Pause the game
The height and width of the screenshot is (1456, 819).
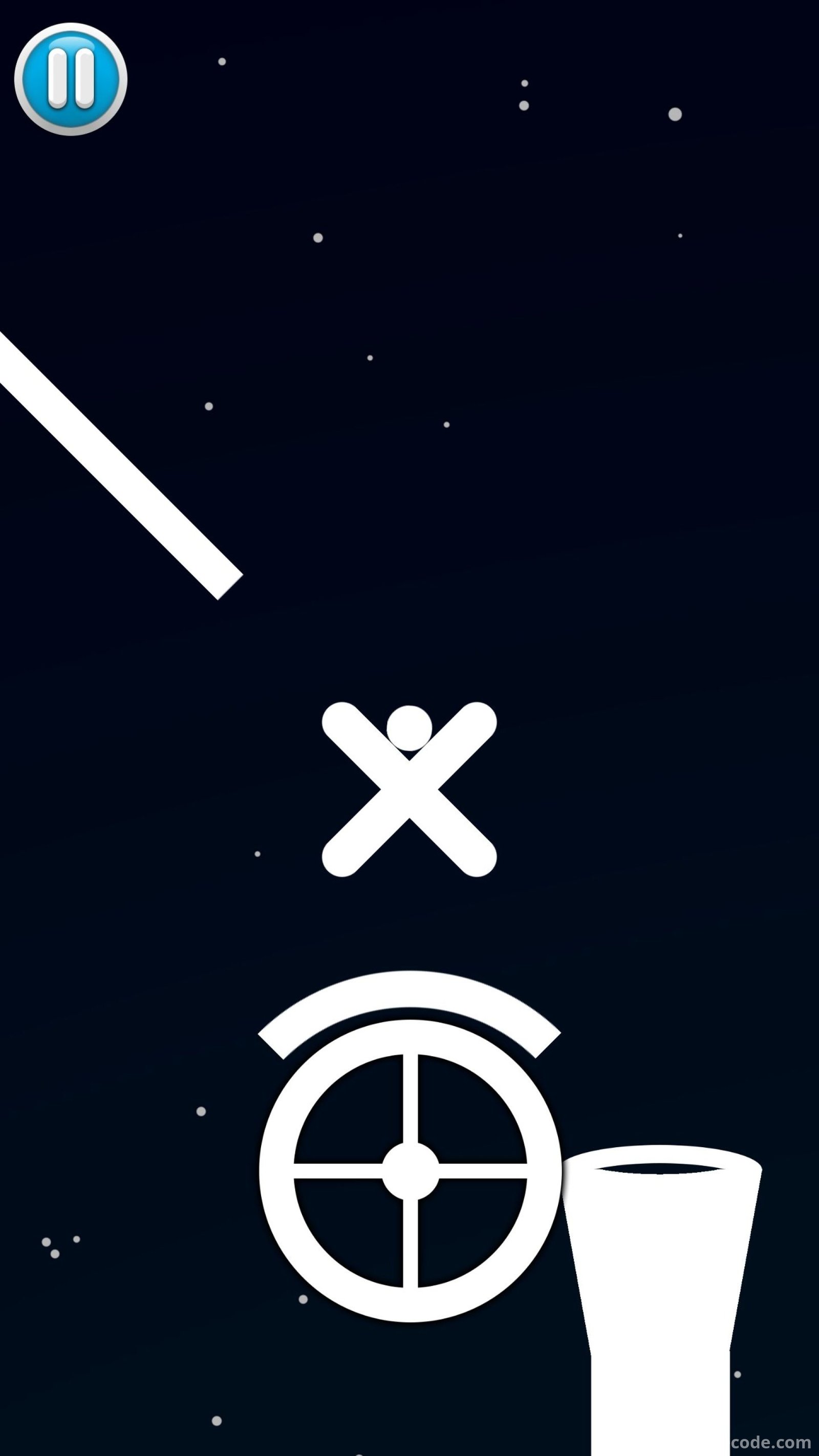[x=71, y=79]
